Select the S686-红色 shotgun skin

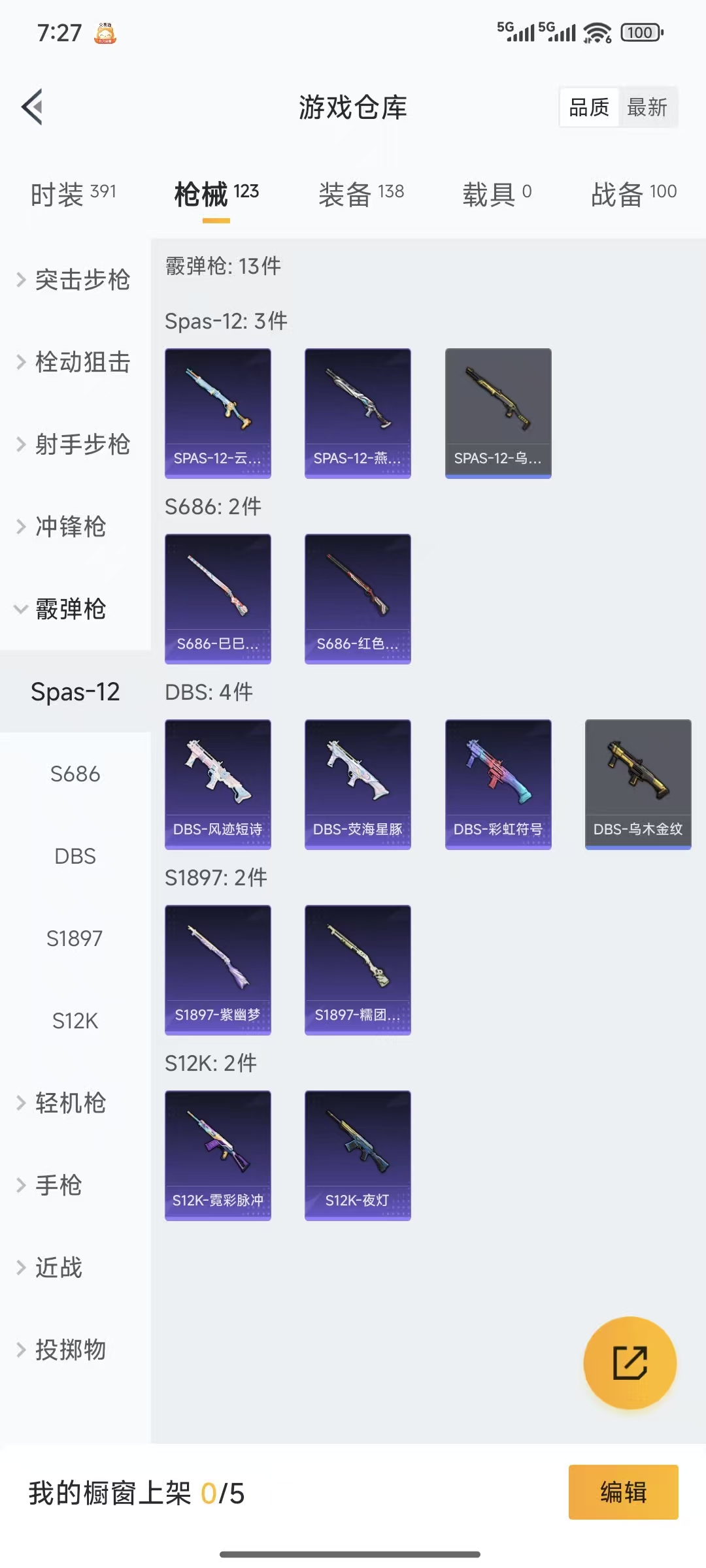358,598
